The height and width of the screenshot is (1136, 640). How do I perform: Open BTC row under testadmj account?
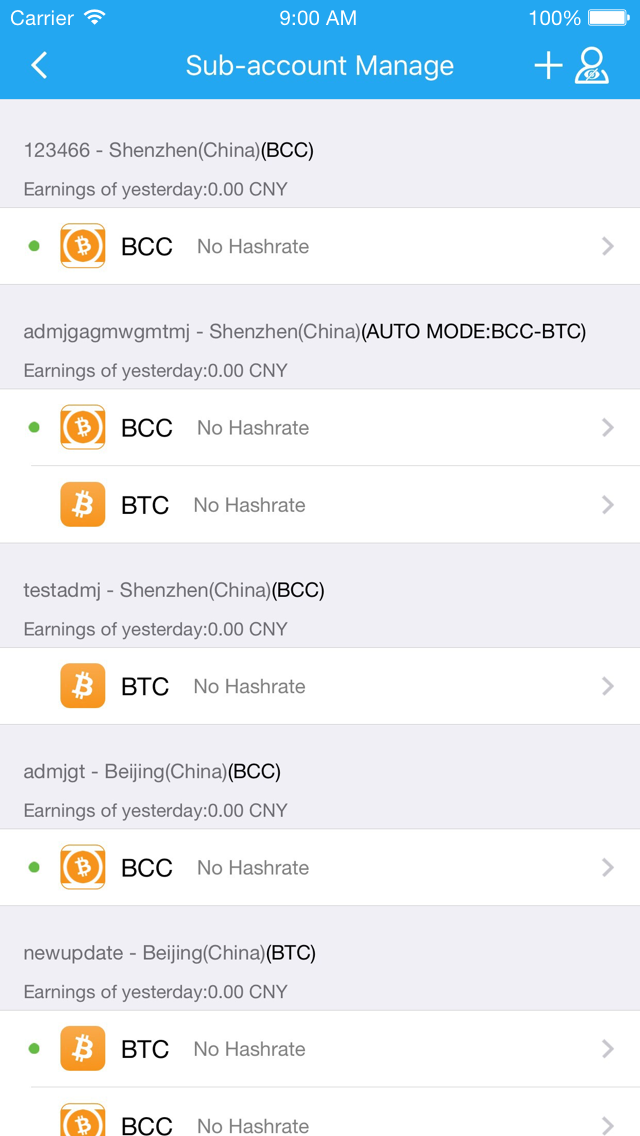320,686
